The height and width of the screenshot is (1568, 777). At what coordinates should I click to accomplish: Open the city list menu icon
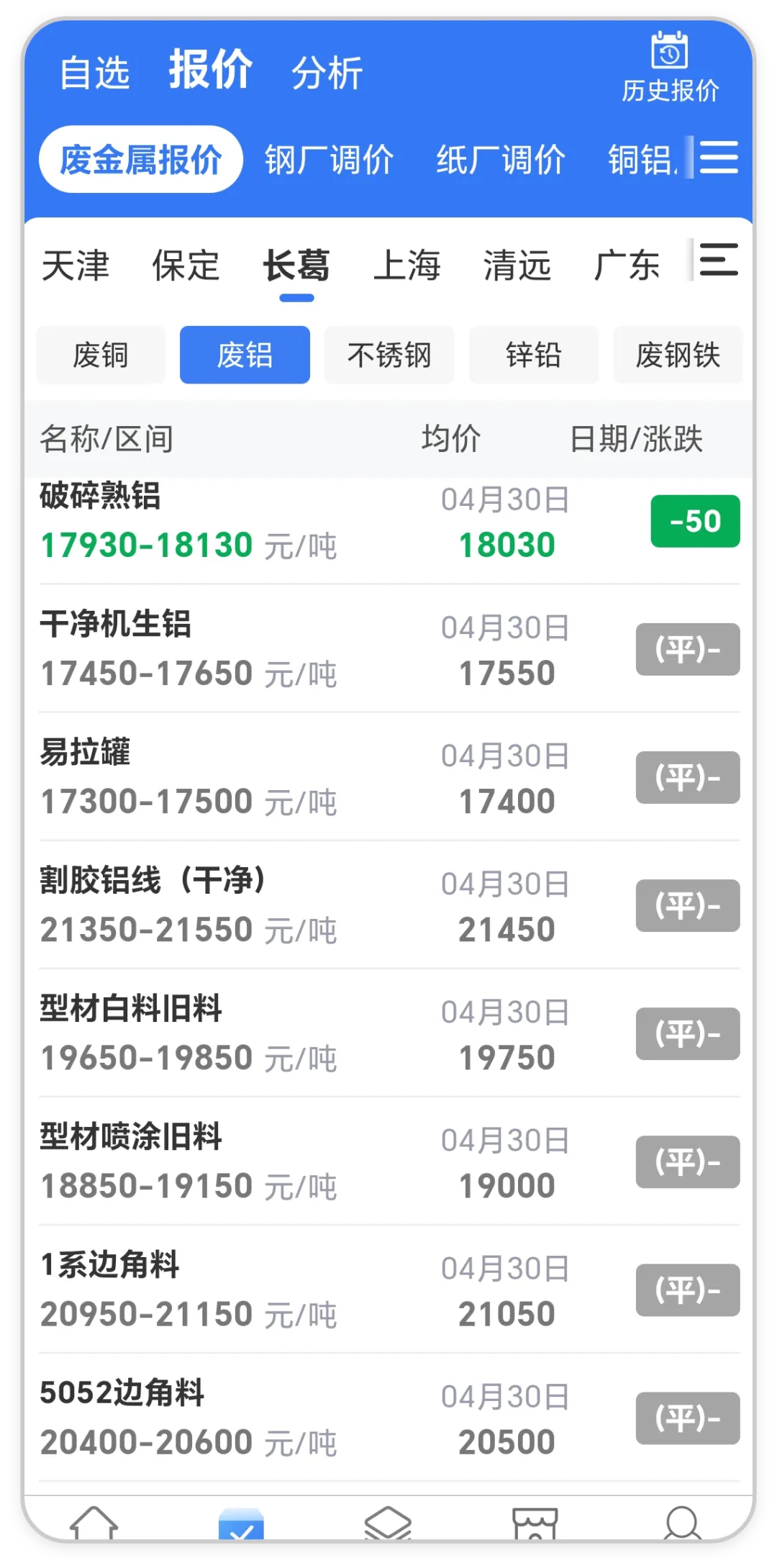(719, 260)
